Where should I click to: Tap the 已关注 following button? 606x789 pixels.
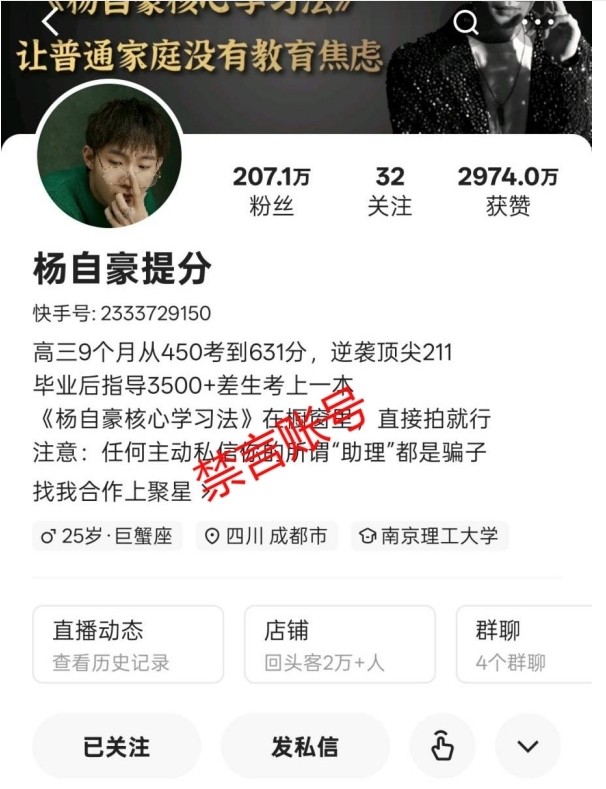point(116,746)
